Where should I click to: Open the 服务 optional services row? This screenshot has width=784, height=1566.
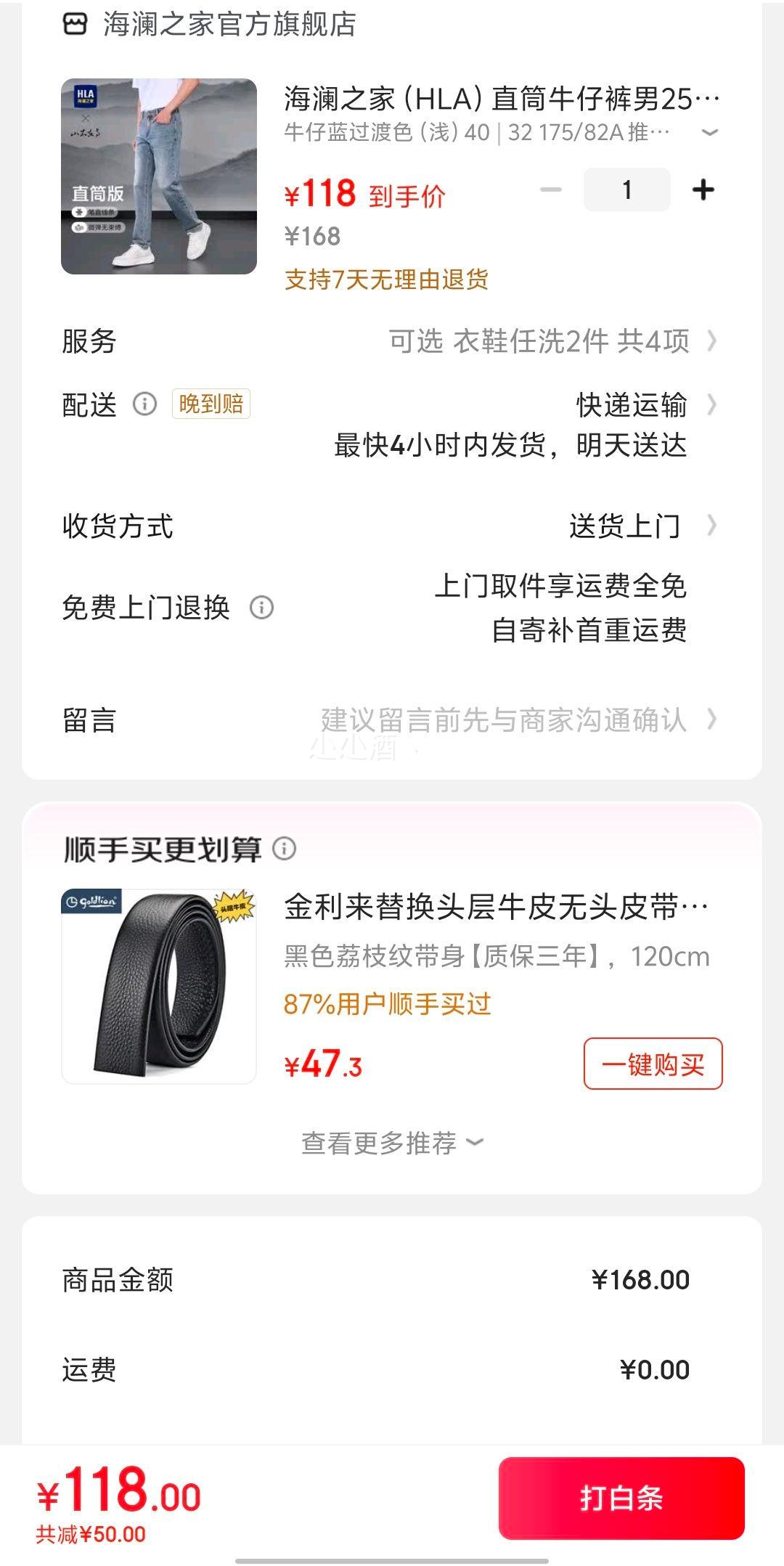391,340
